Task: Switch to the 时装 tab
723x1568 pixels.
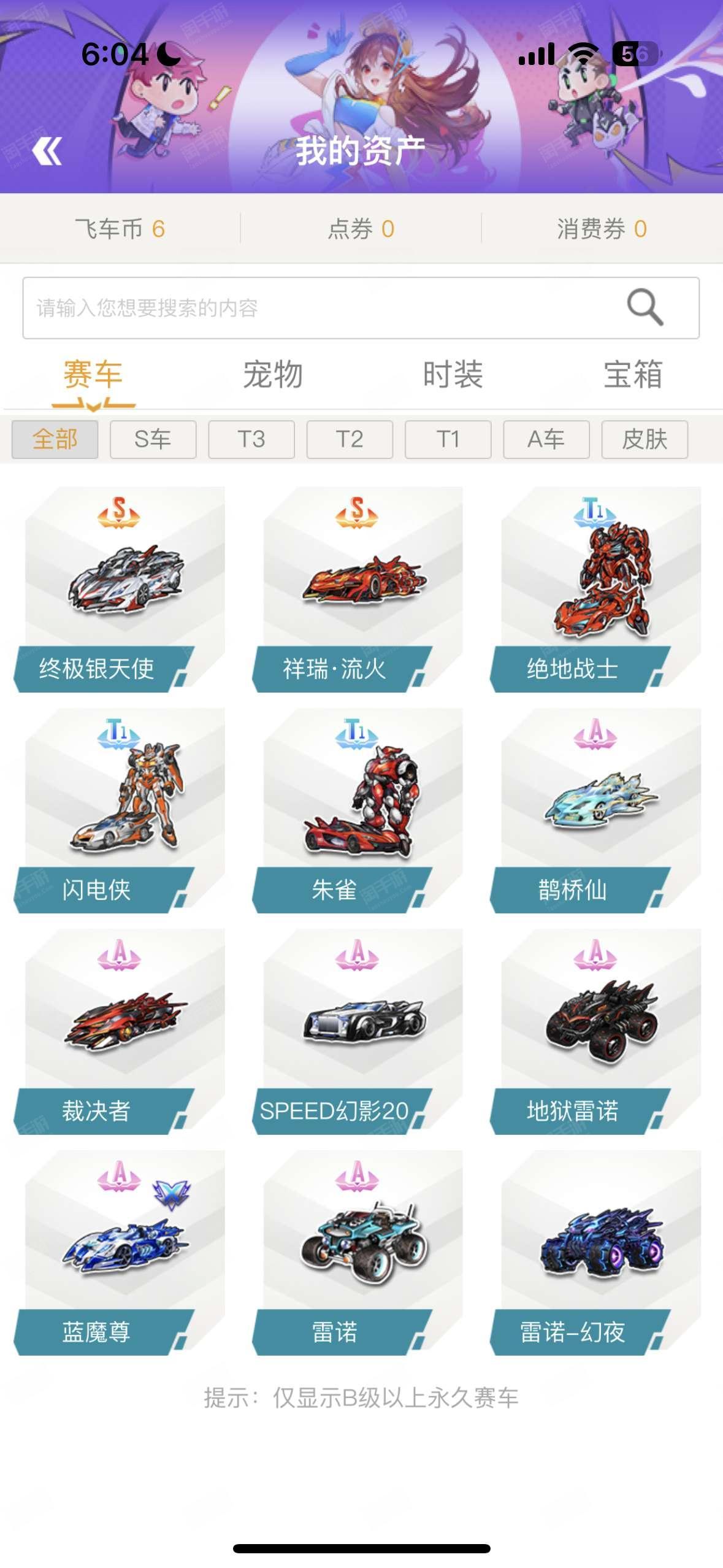Action: [x=453, y=374]
